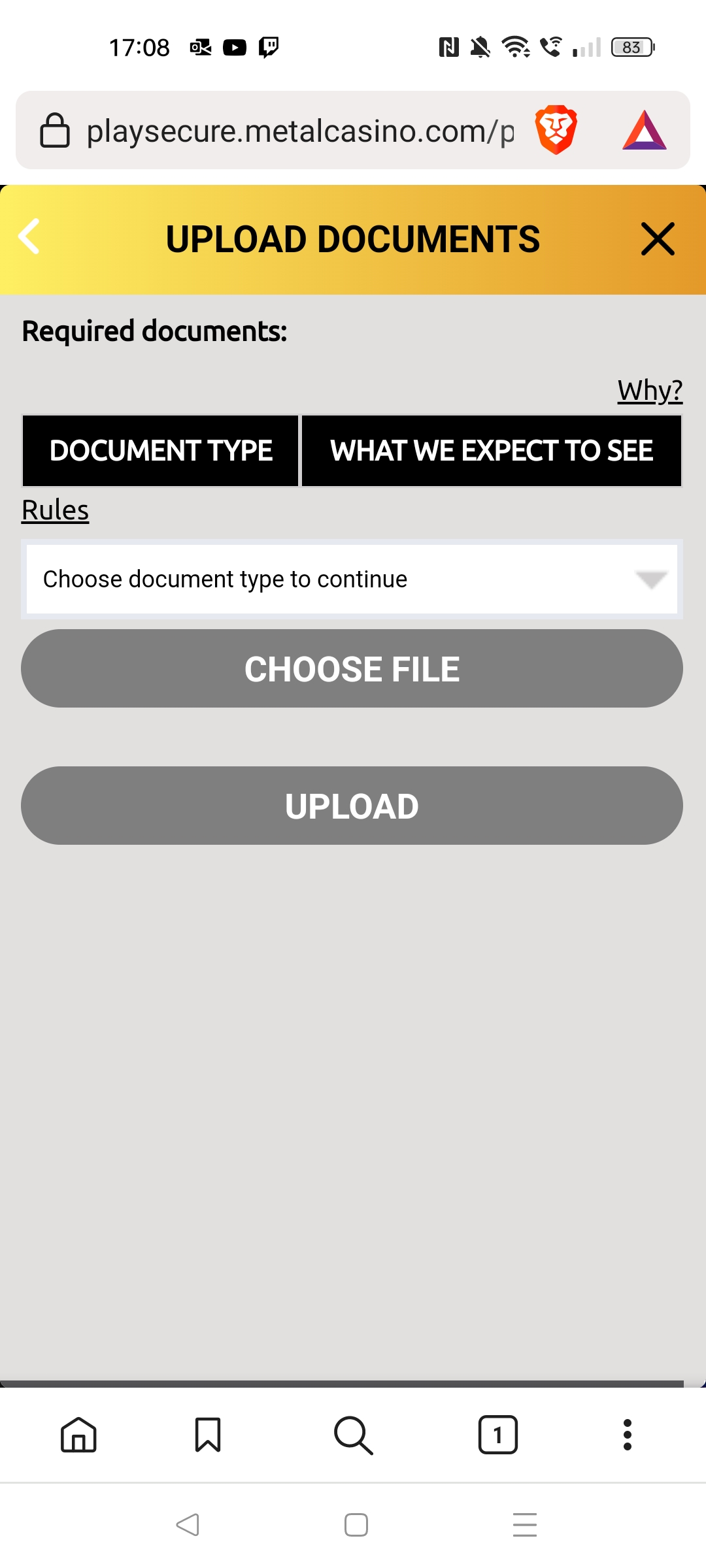Open Brave Rewards triangle icon
The image size is (706, 1568).
tap(644, 130)
